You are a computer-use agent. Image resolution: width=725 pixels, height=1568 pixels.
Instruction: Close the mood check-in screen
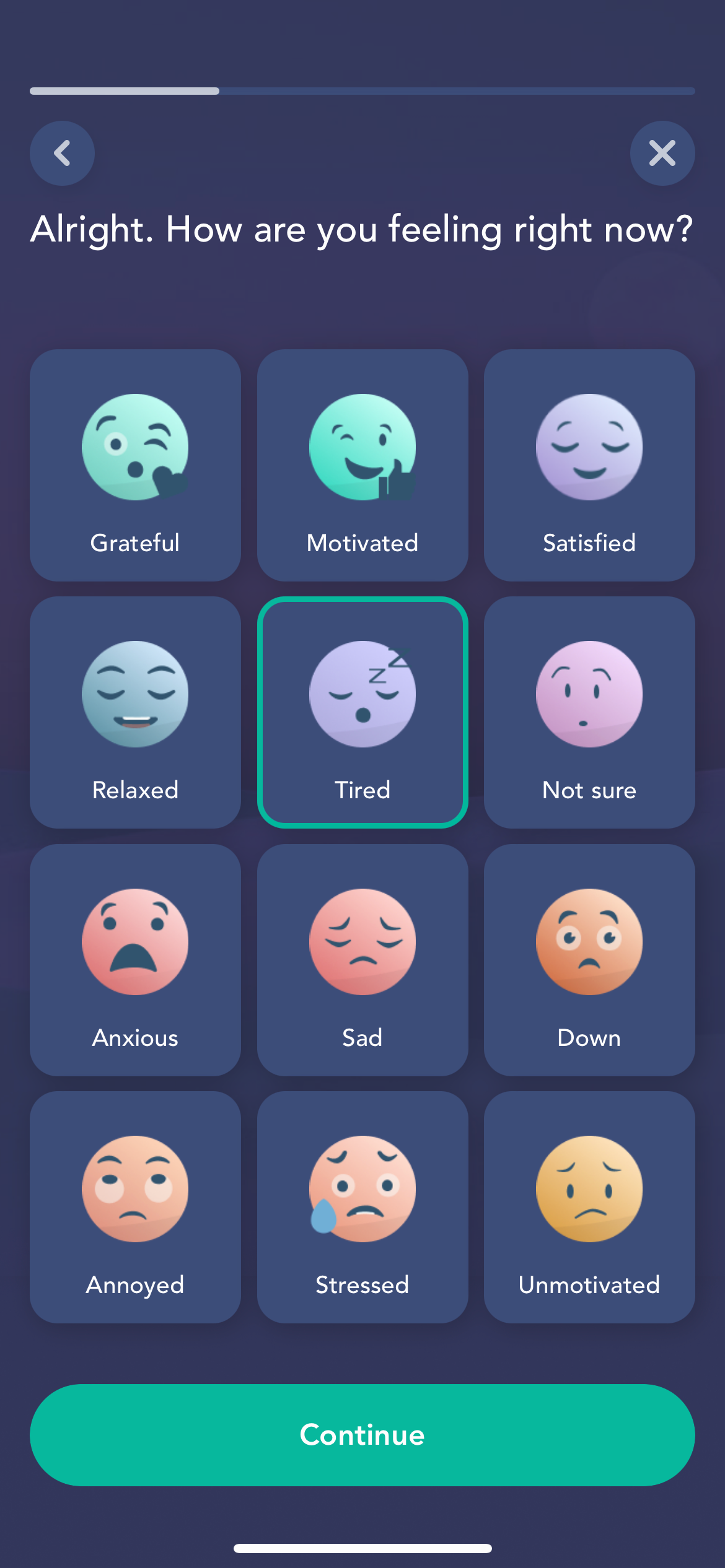point(662,153)
